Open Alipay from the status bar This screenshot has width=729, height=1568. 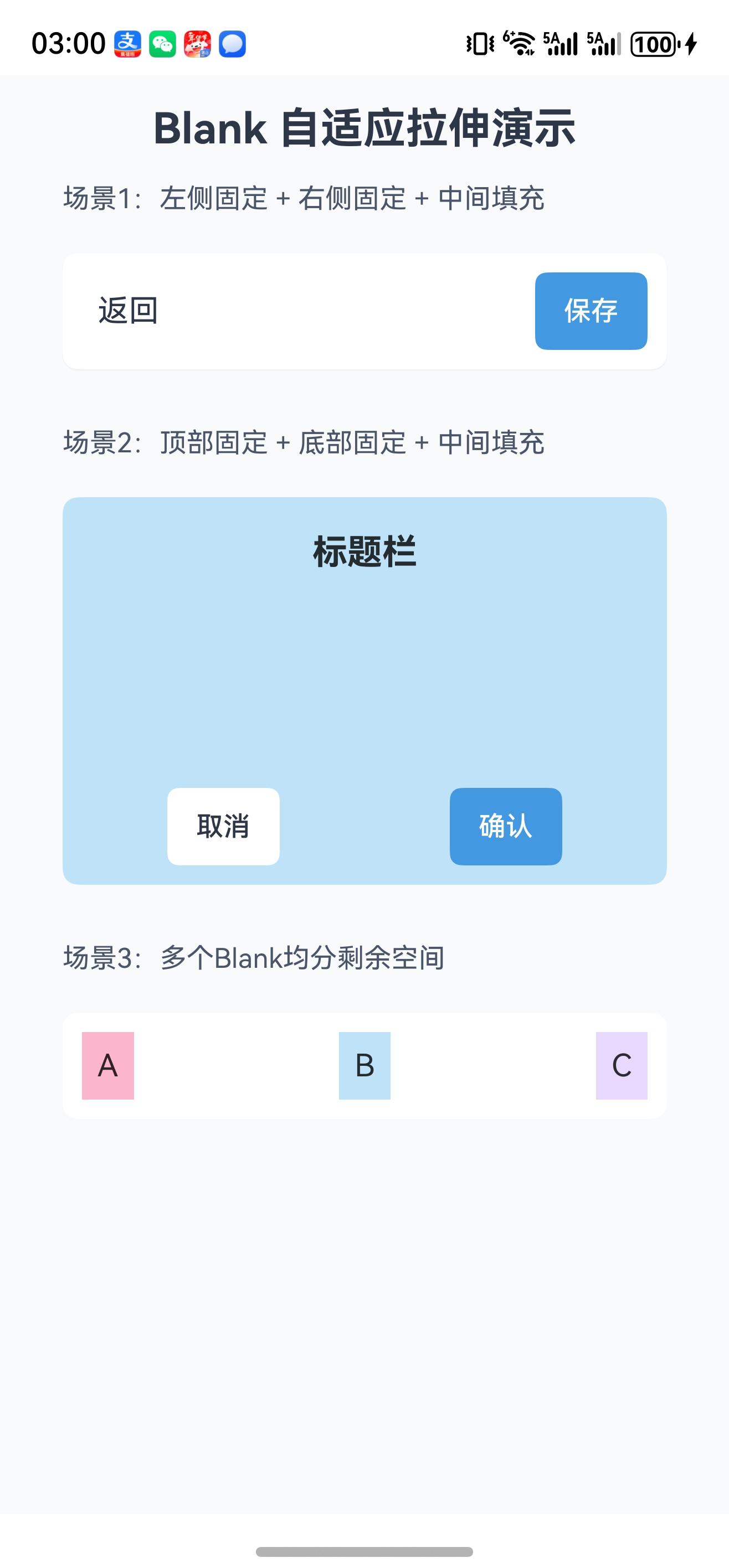127,44
